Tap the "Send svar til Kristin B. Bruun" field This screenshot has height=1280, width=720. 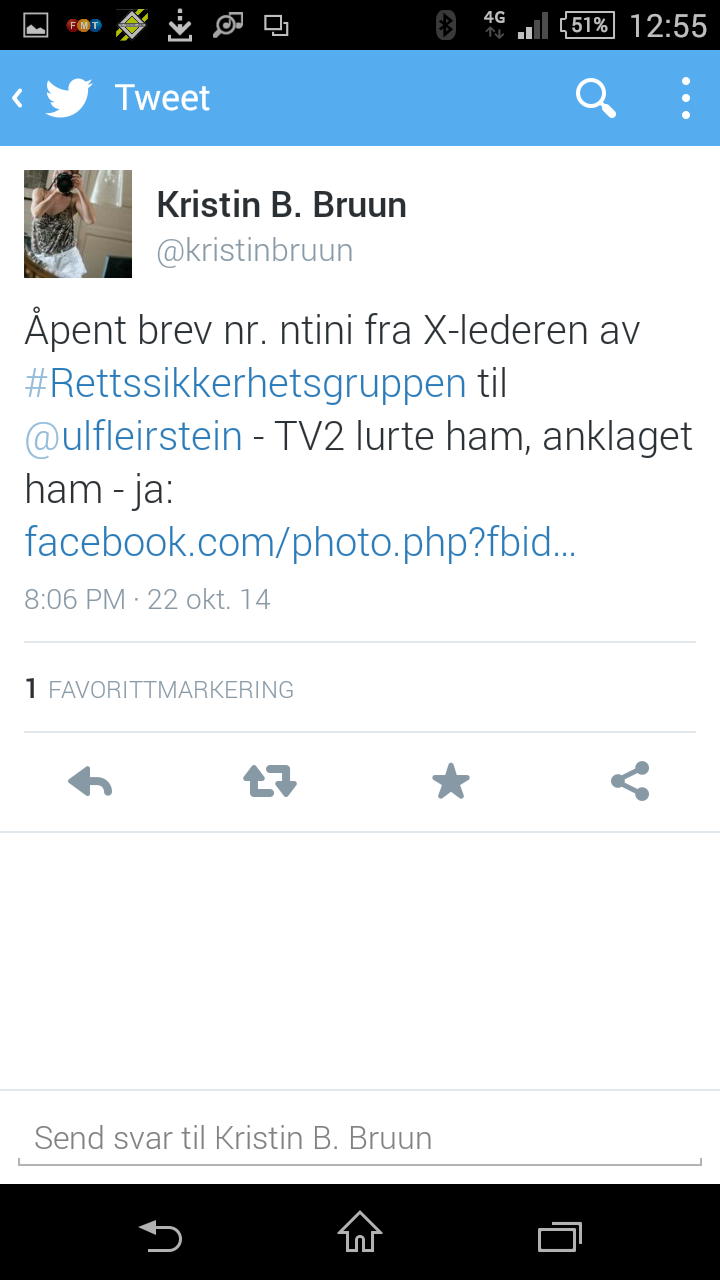(360, 1138)
